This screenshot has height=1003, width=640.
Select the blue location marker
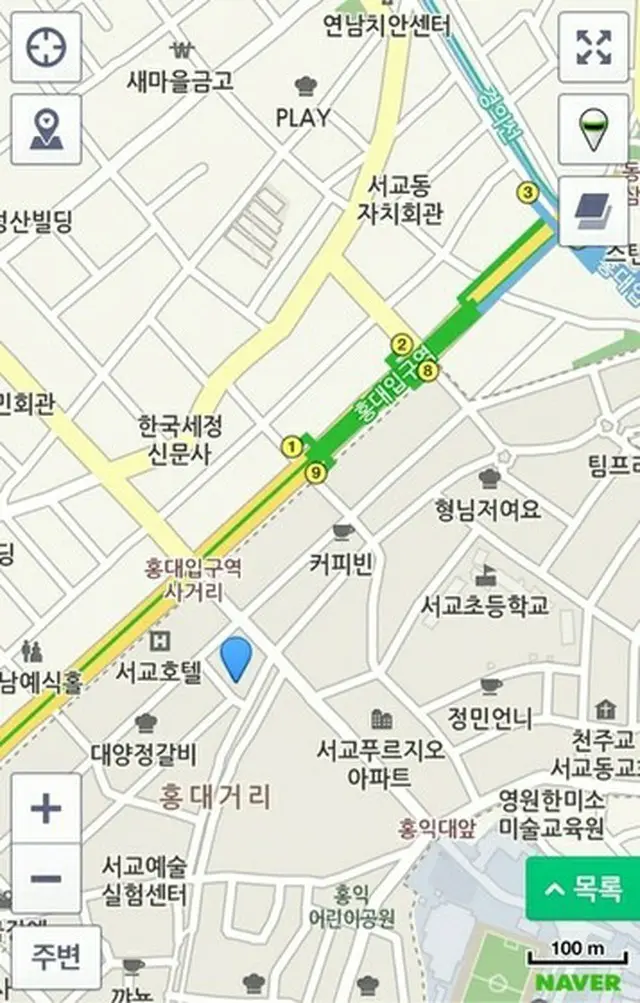(236, 660)
